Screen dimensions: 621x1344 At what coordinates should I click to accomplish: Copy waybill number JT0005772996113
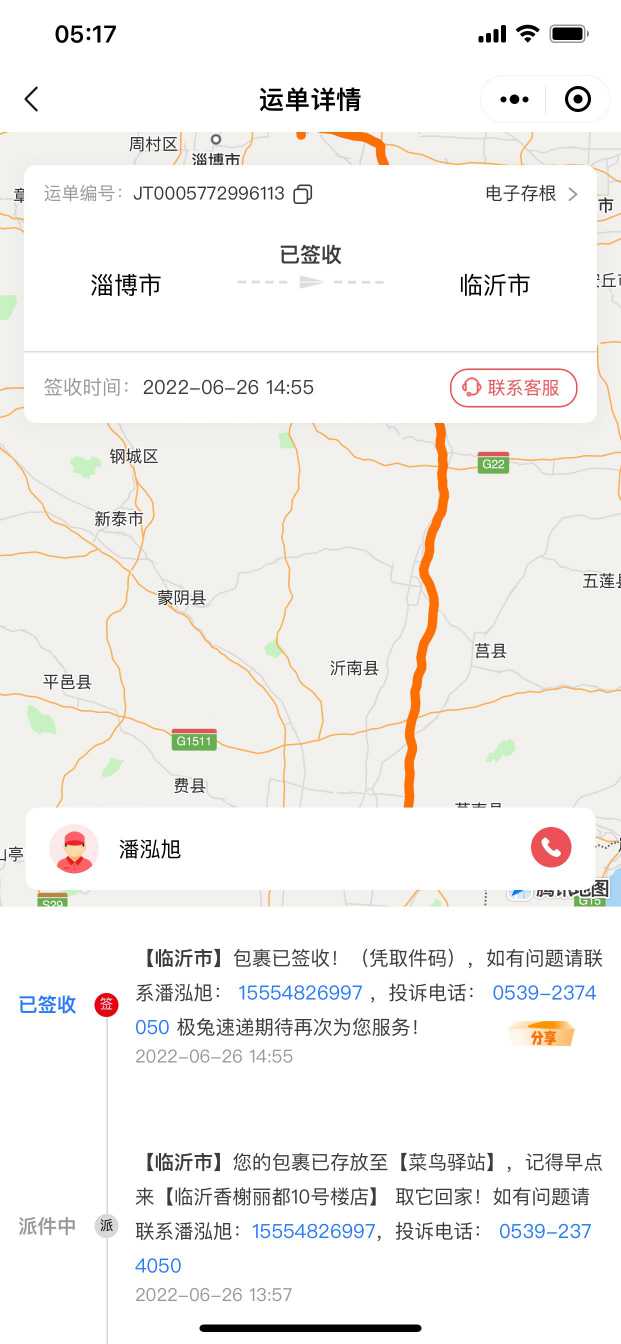pyautogui.click(x=303, y=194)
